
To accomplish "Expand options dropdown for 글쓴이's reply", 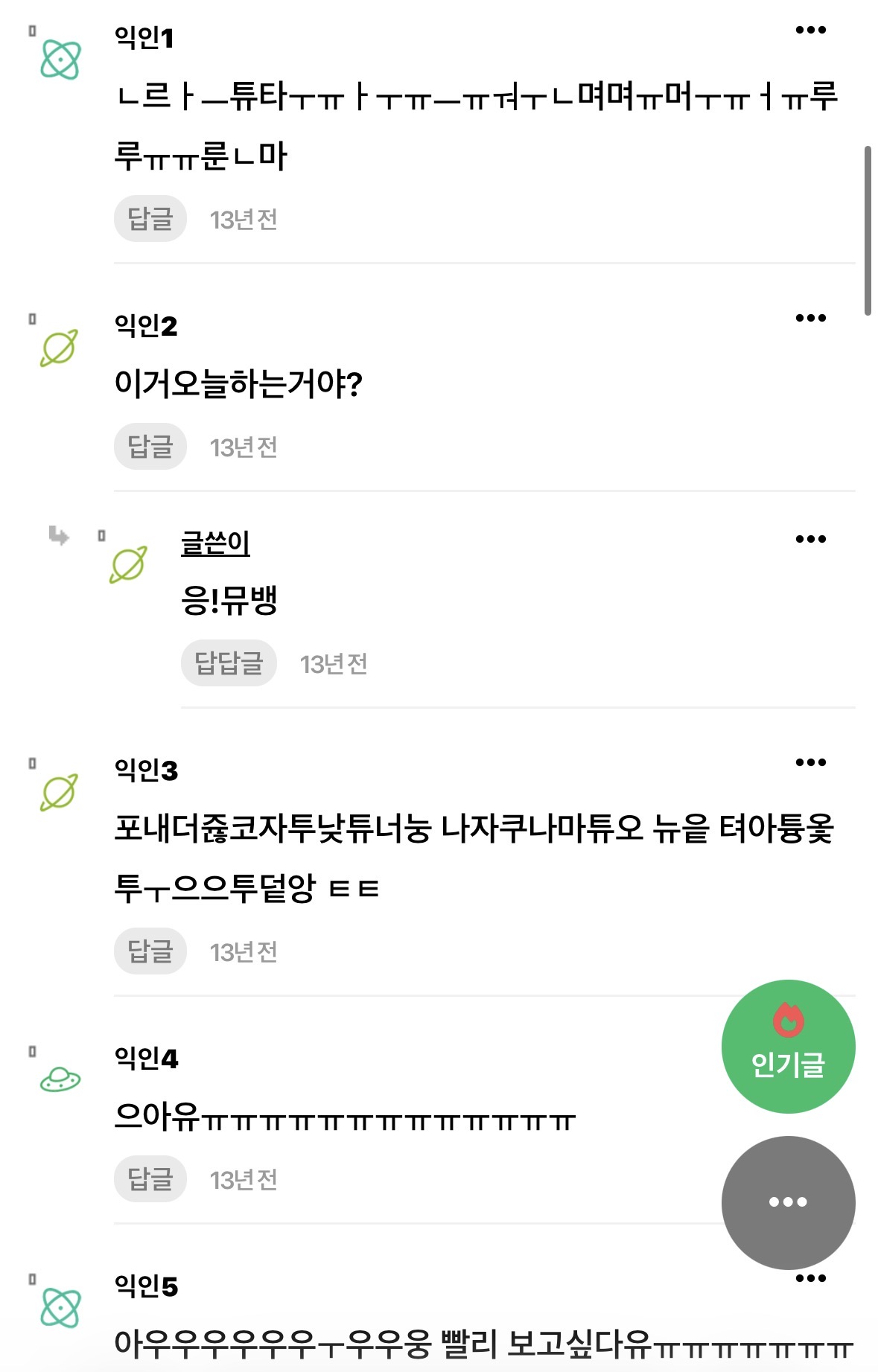I will pyautogui.click(x=812, y=538).
